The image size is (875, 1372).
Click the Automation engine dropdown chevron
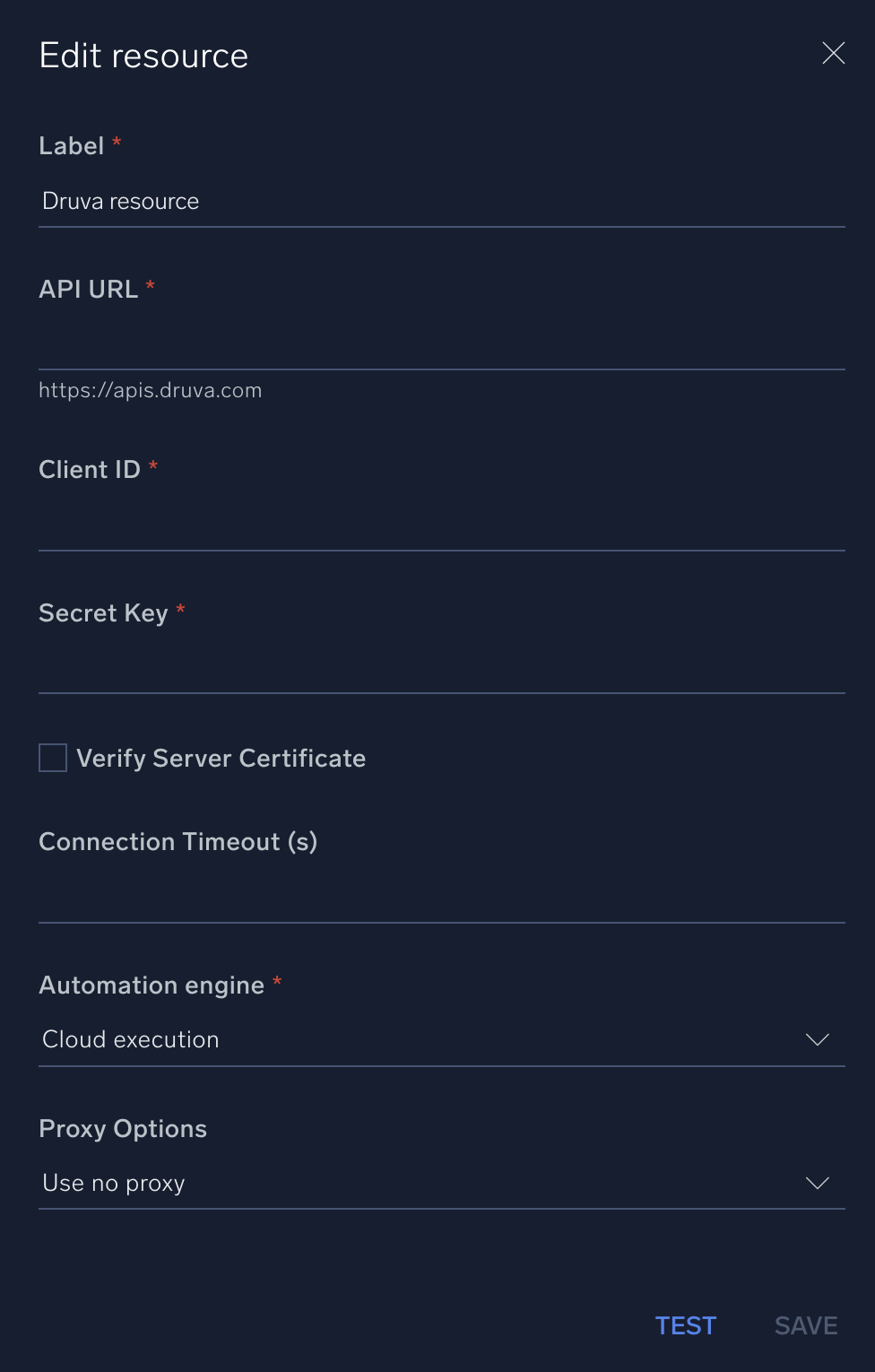817,1039
